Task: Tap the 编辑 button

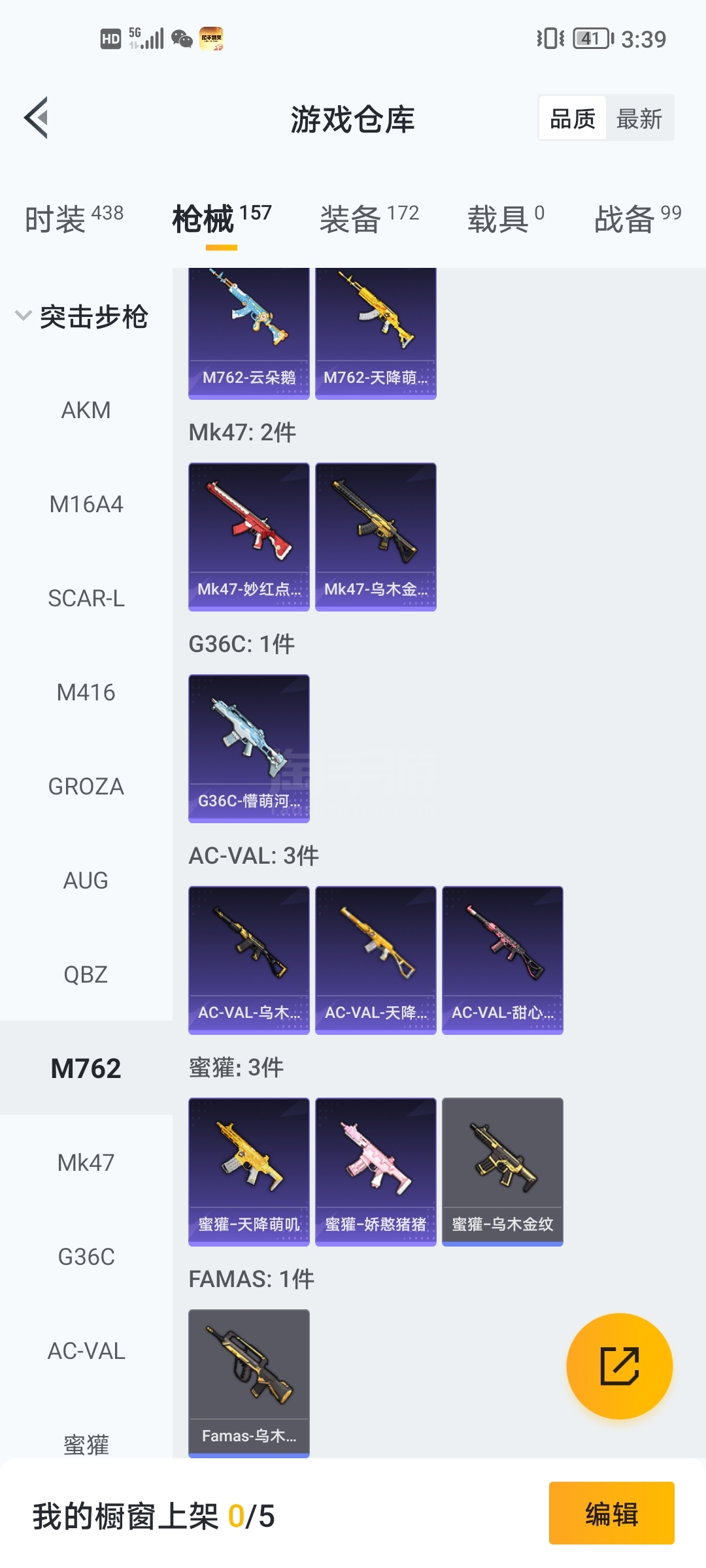Action: click(x=612, y=1513)
